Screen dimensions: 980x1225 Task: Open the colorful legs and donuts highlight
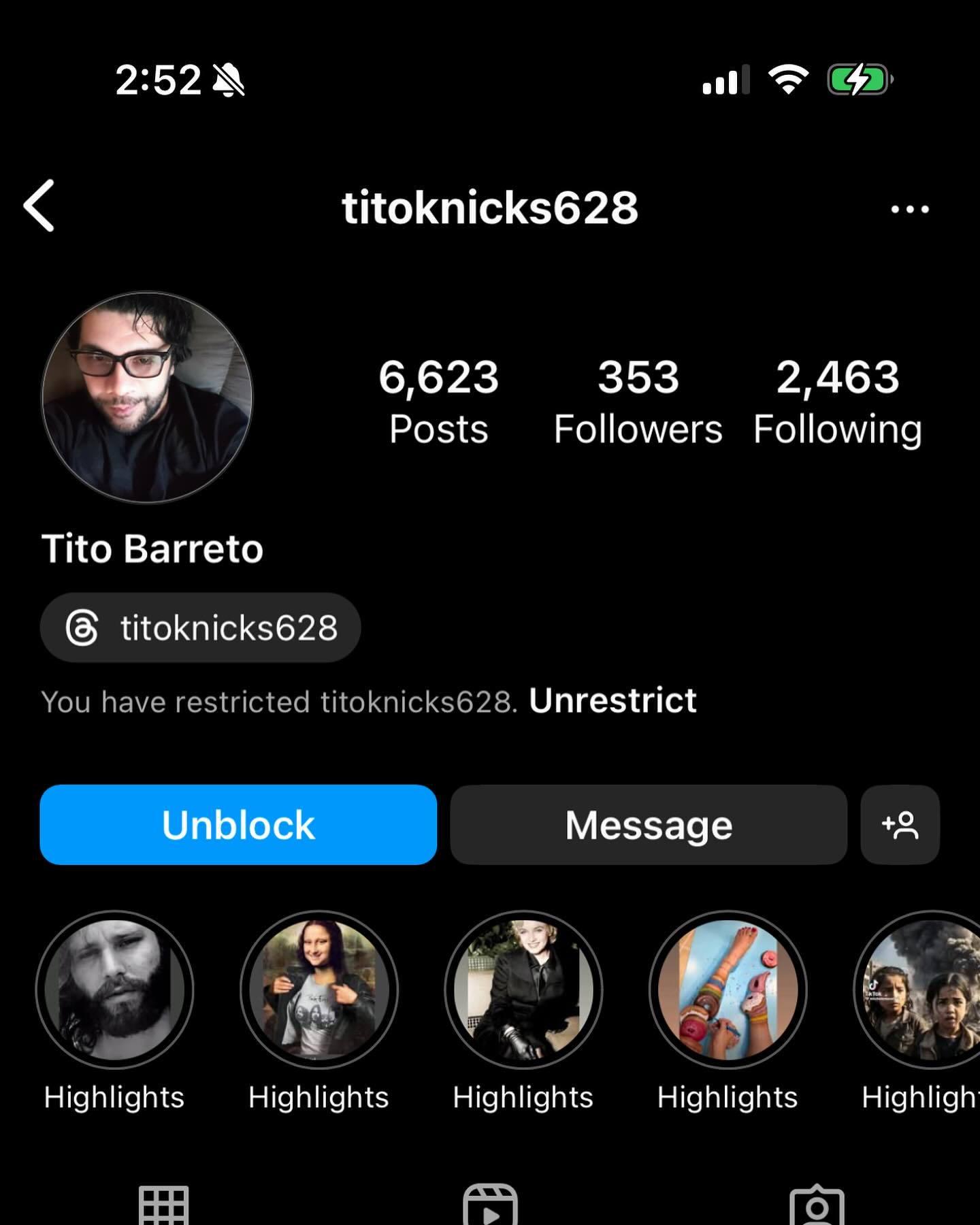pos(728,990)
